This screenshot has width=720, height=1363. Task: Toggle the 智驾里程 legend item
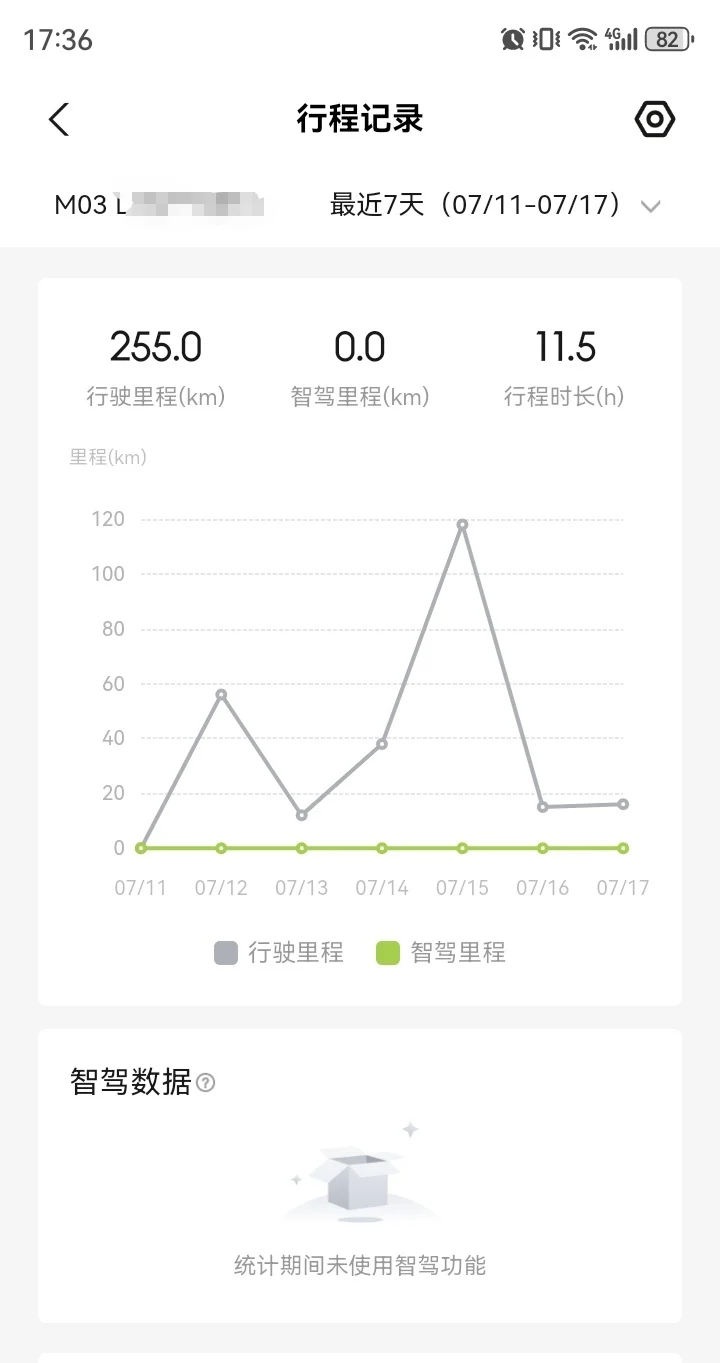tap(441, 953)
